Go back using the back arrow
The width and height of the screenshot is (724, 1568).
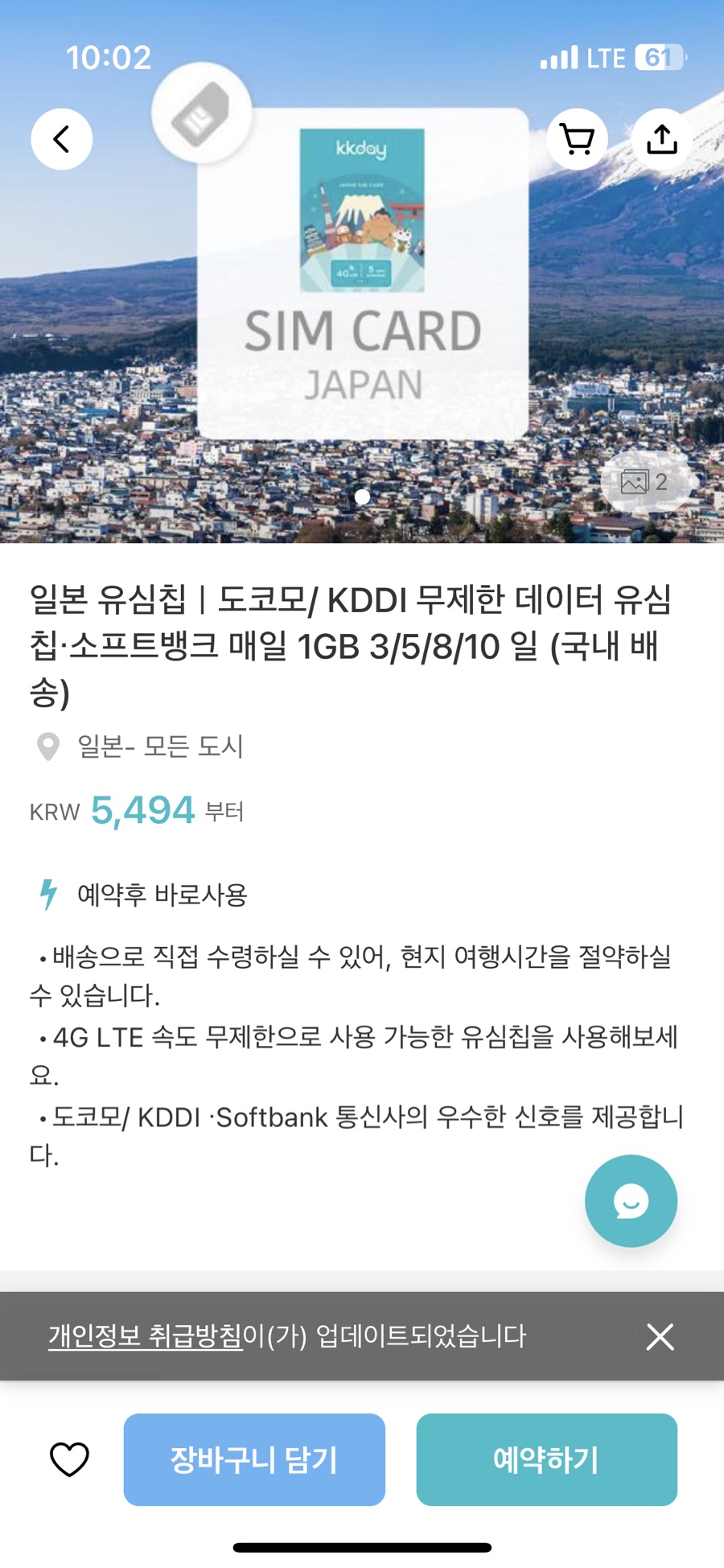[62, 139]
